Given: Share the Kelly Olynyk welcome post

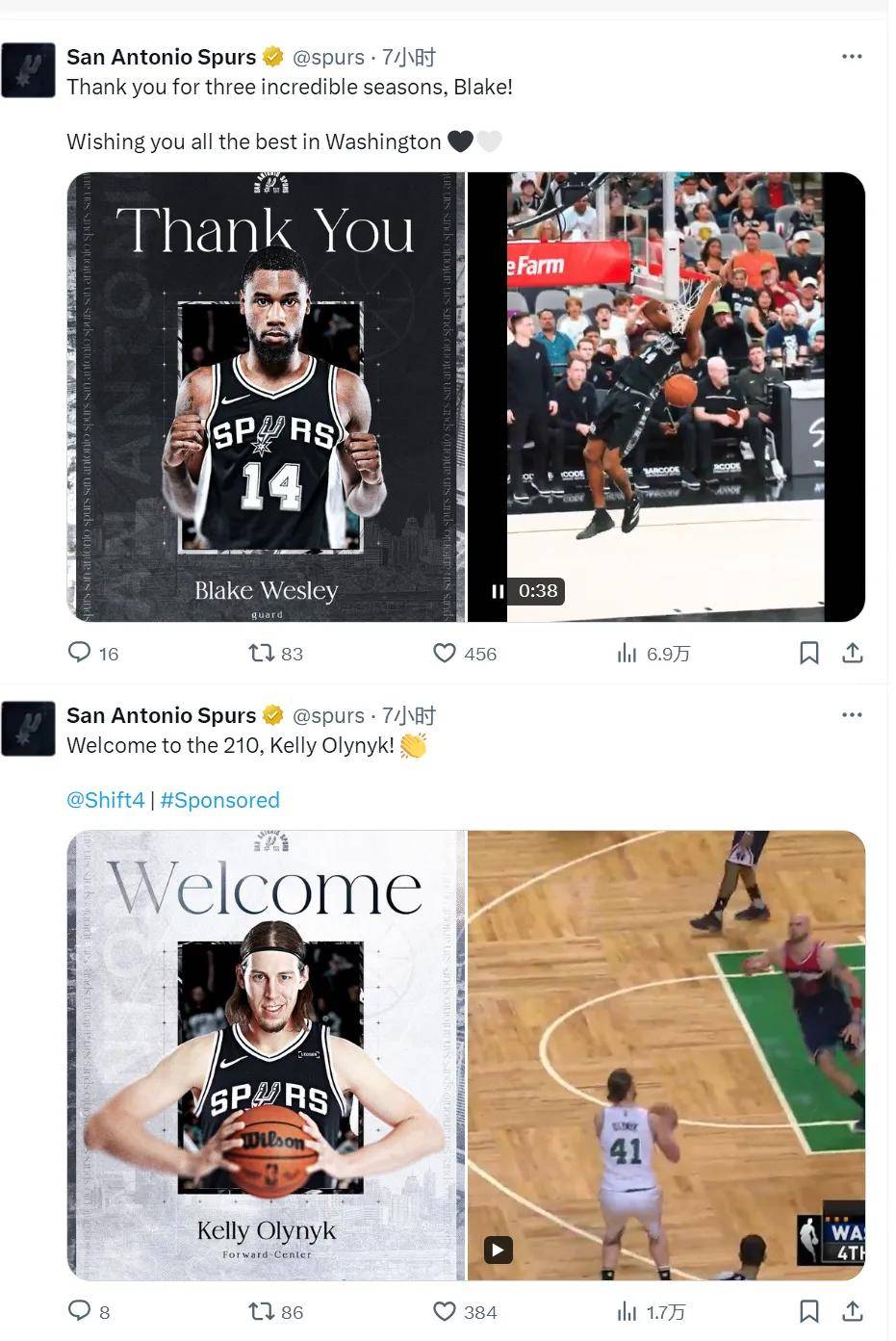Looking at the screenshot, I should [x=852, y=1311].
